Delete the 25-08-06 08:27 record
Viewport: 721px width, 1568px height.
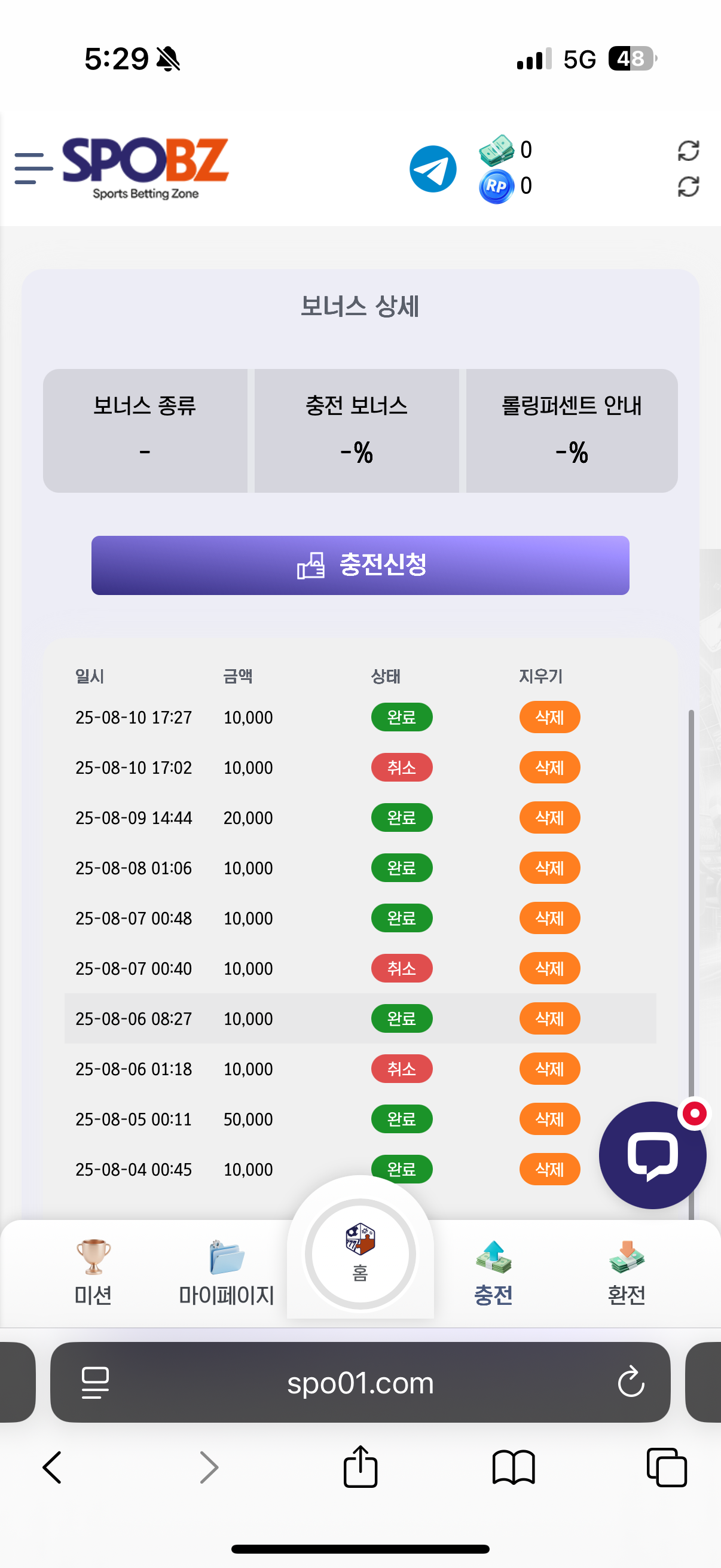pyautogui.click(x=549, y=1019)
